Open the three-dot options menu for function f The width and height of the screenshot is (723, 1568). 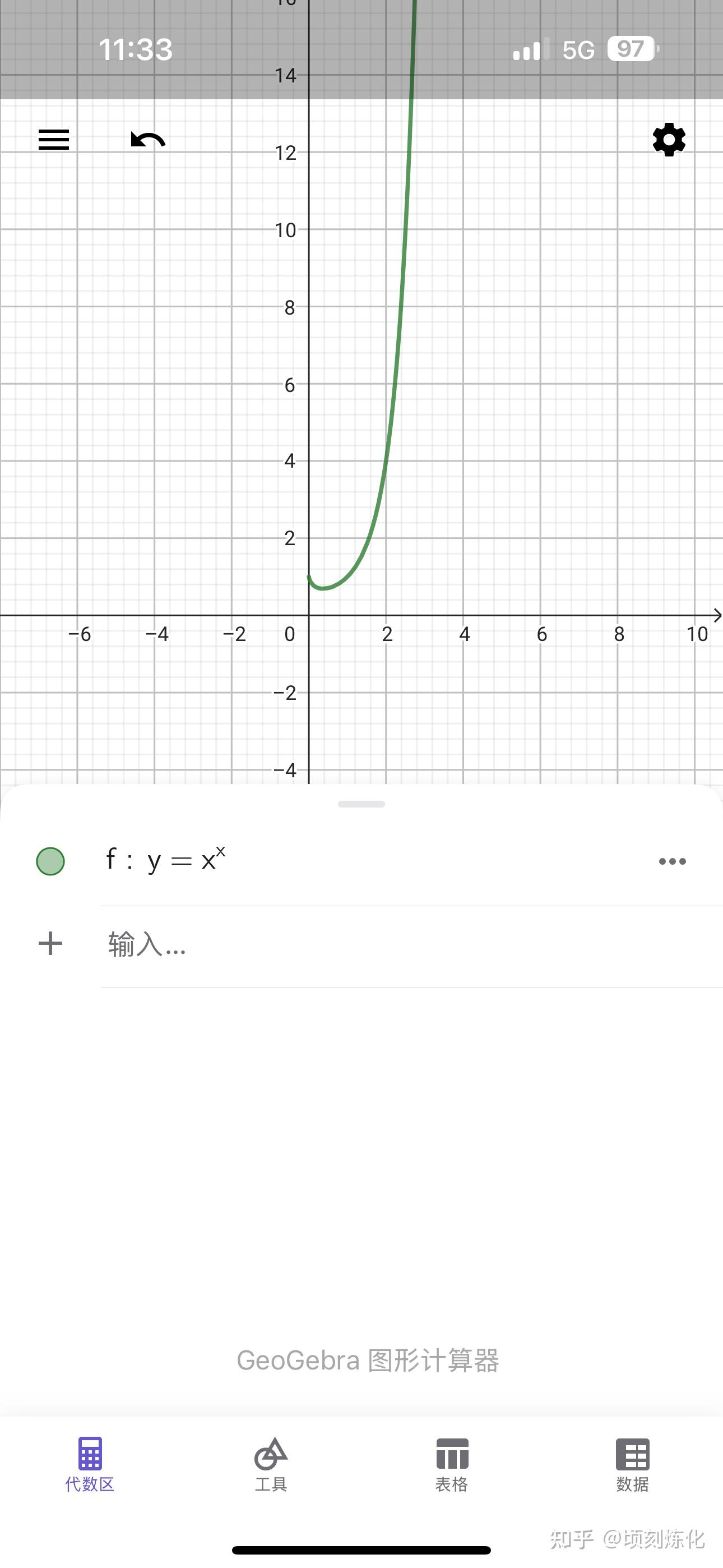click(671, 861)
